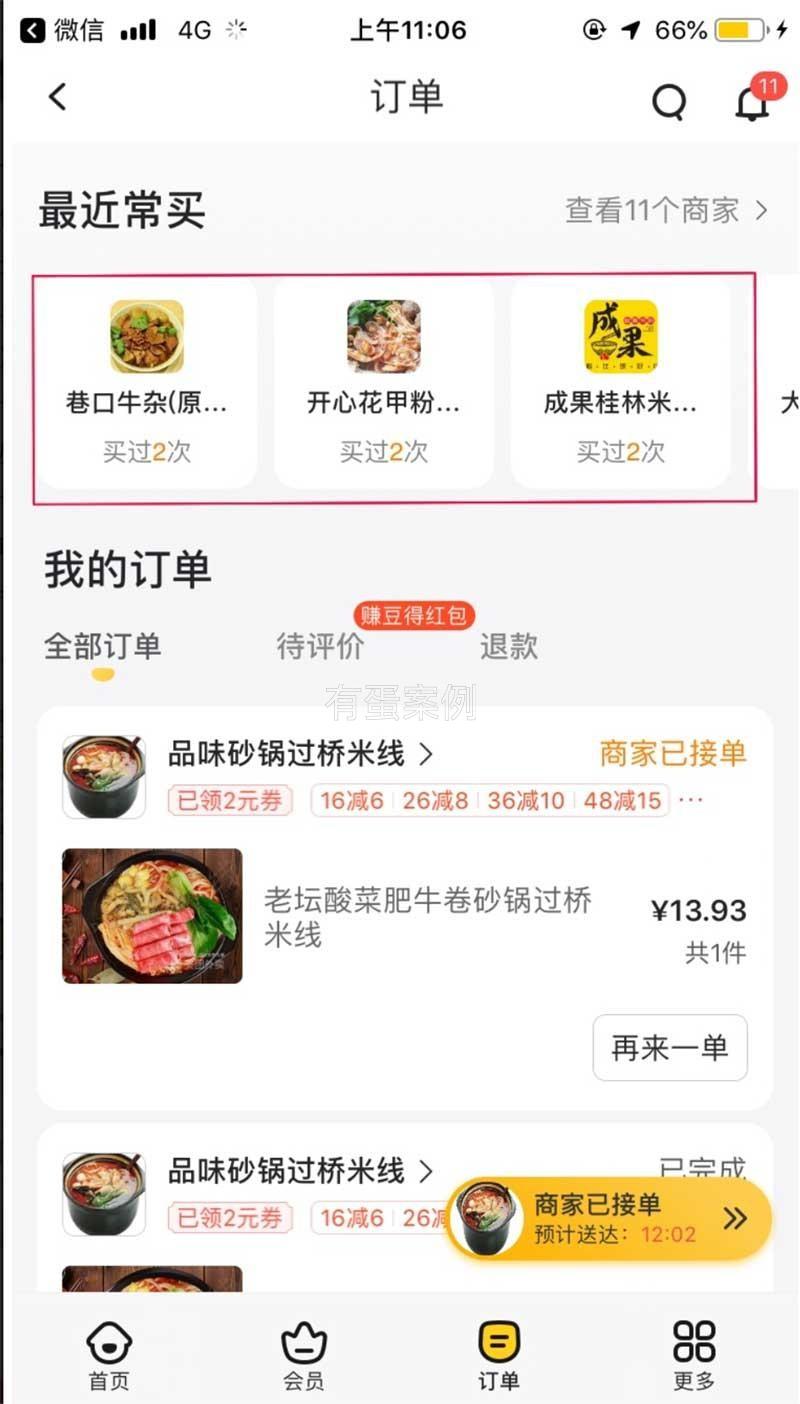800x1404 pixels.
Task: Open the 老坛酸菜肥牛卷砂锅过桥米线 order details
Action: (x=428, y=917)
